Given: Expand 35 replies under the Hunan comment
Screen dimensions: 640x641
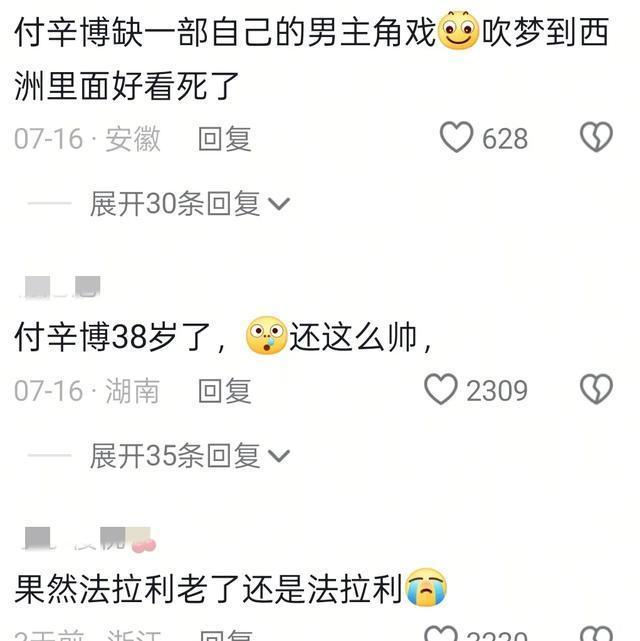Looking at the screenshot, I should 189,456.
